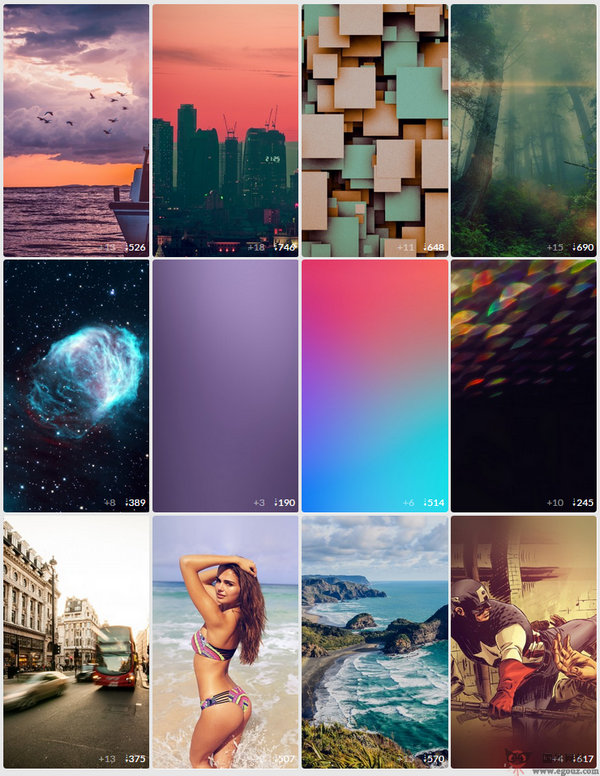
Task: Open the misty forest wallpaper
Action: click(x=523, y=130)
